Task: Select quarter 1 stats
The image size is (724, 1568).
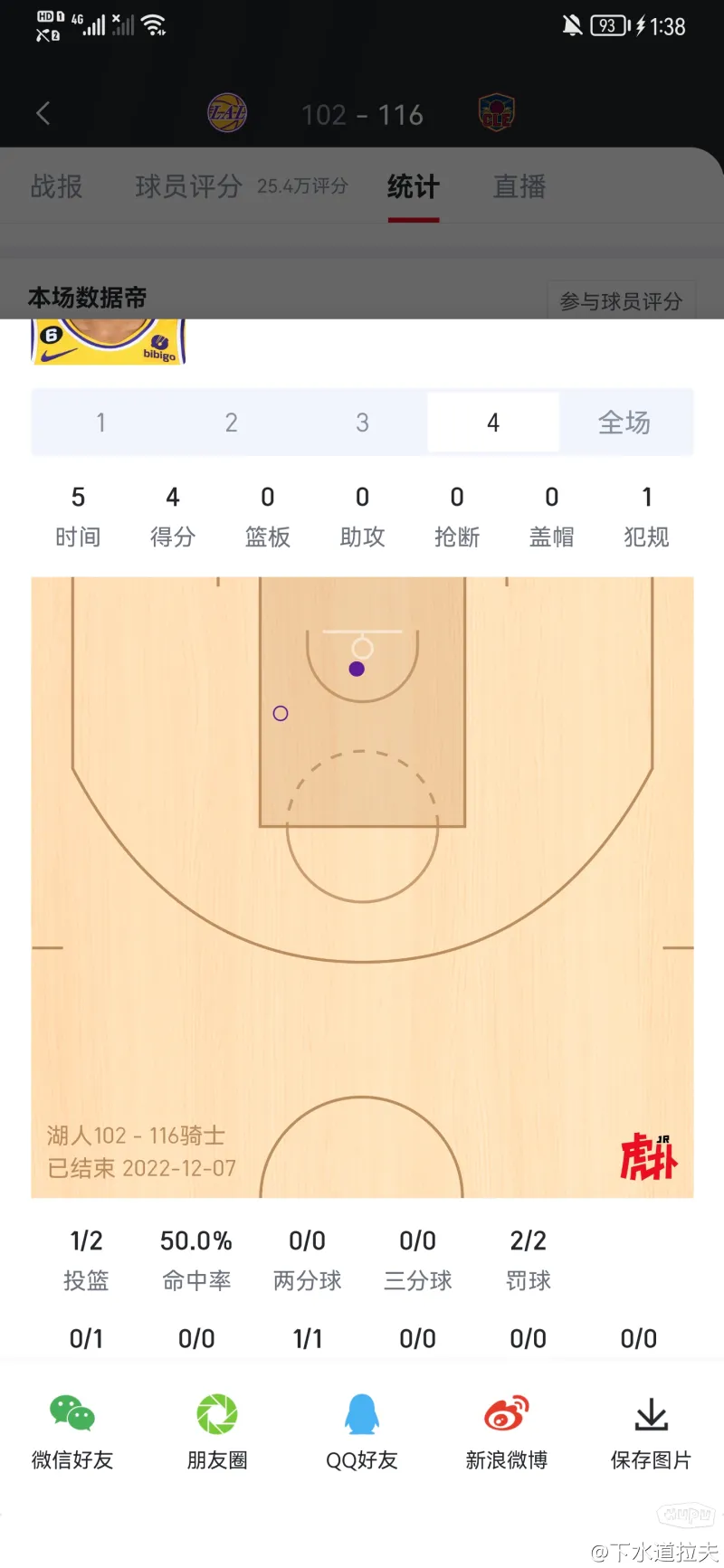Action: coord(101,423)
